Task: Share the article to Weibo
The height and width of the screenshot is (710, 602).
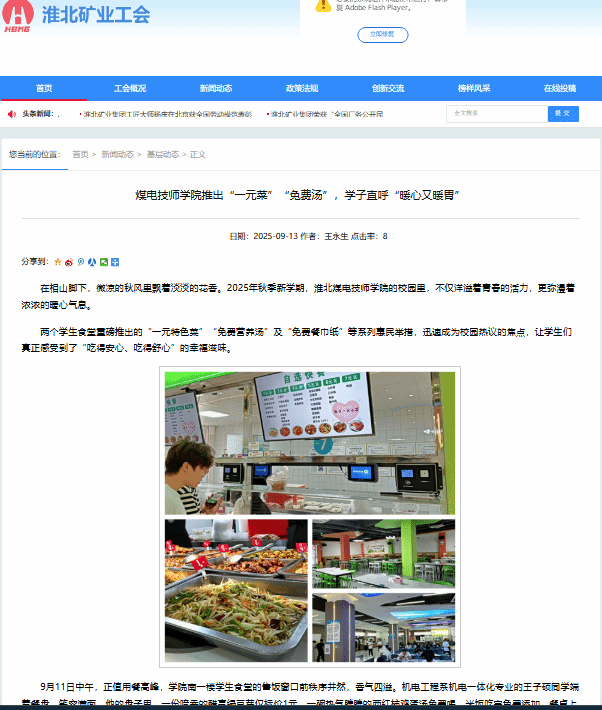Action: [x=69, y=262]
